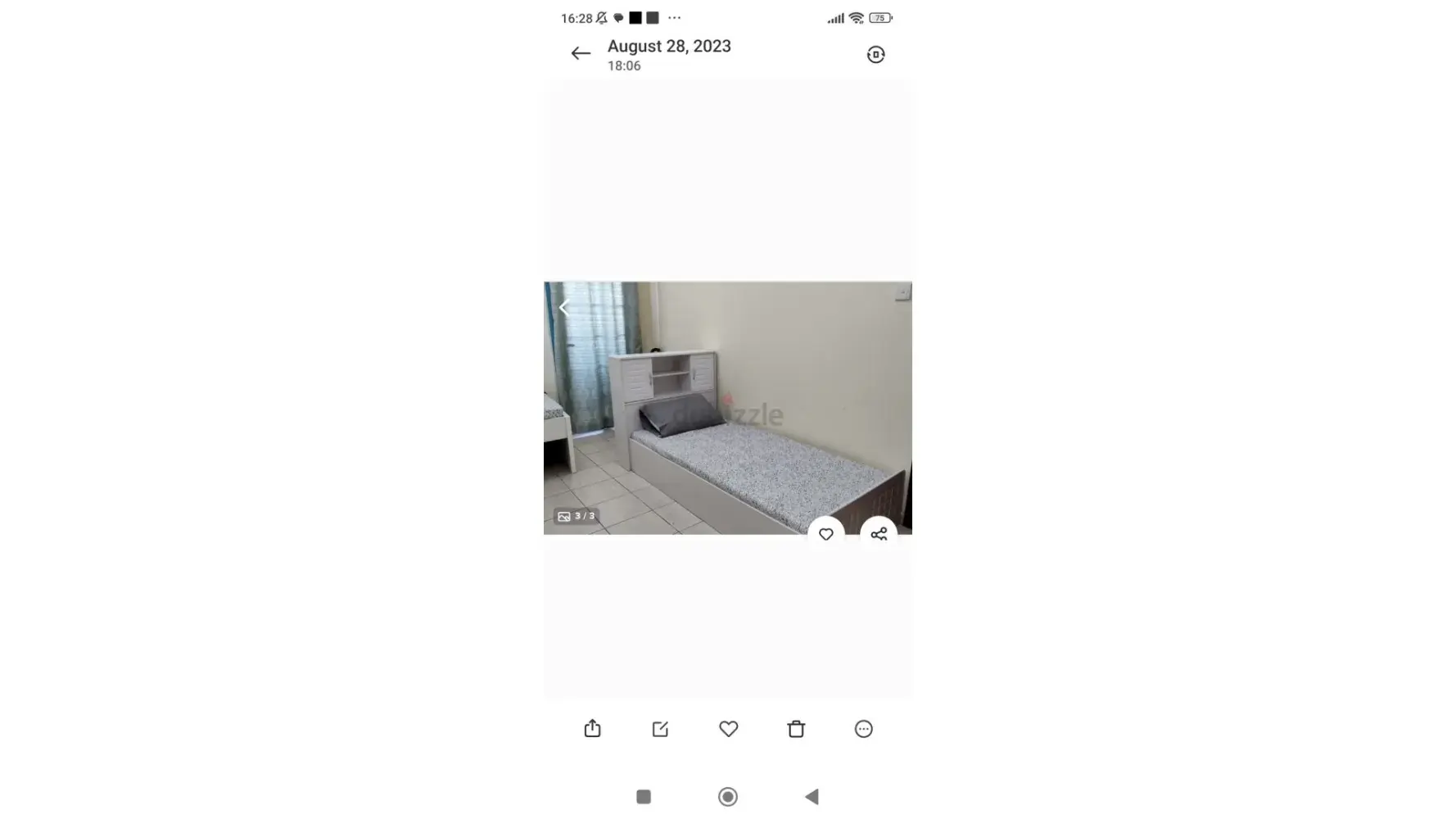The height and width of the screenshot is (819, 1456).
Task: Open the recent apps view
Action: click(644, 797)
